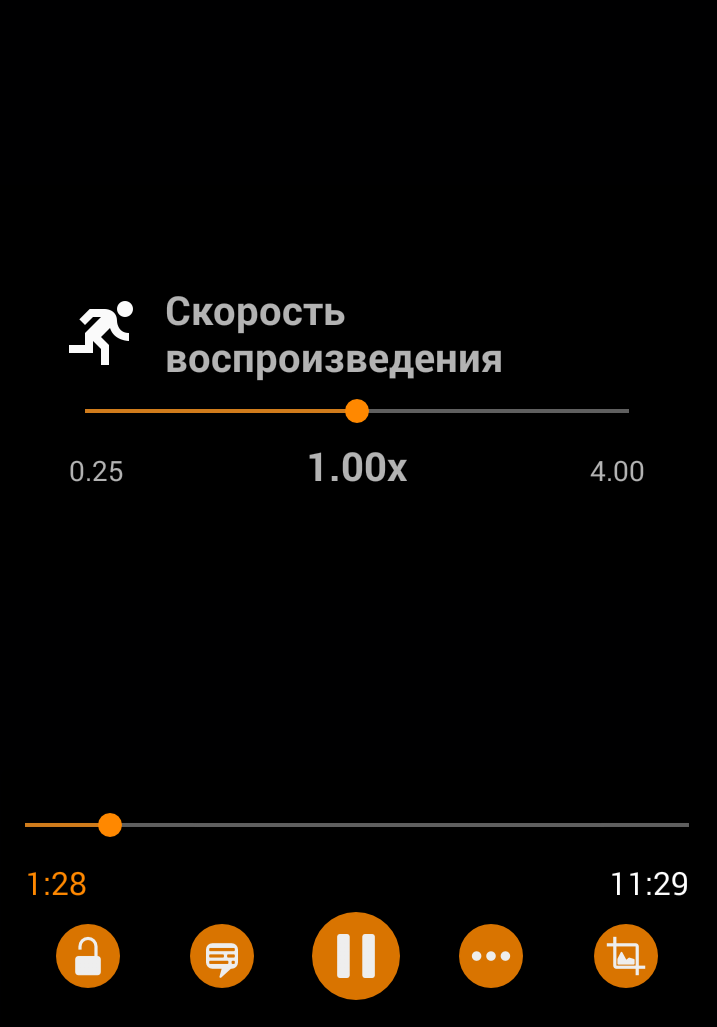Image resolution: width=717 pixels, height=1027 pixels.
Task: Tap the lock screen icon
Action: (x=88, y=956)
